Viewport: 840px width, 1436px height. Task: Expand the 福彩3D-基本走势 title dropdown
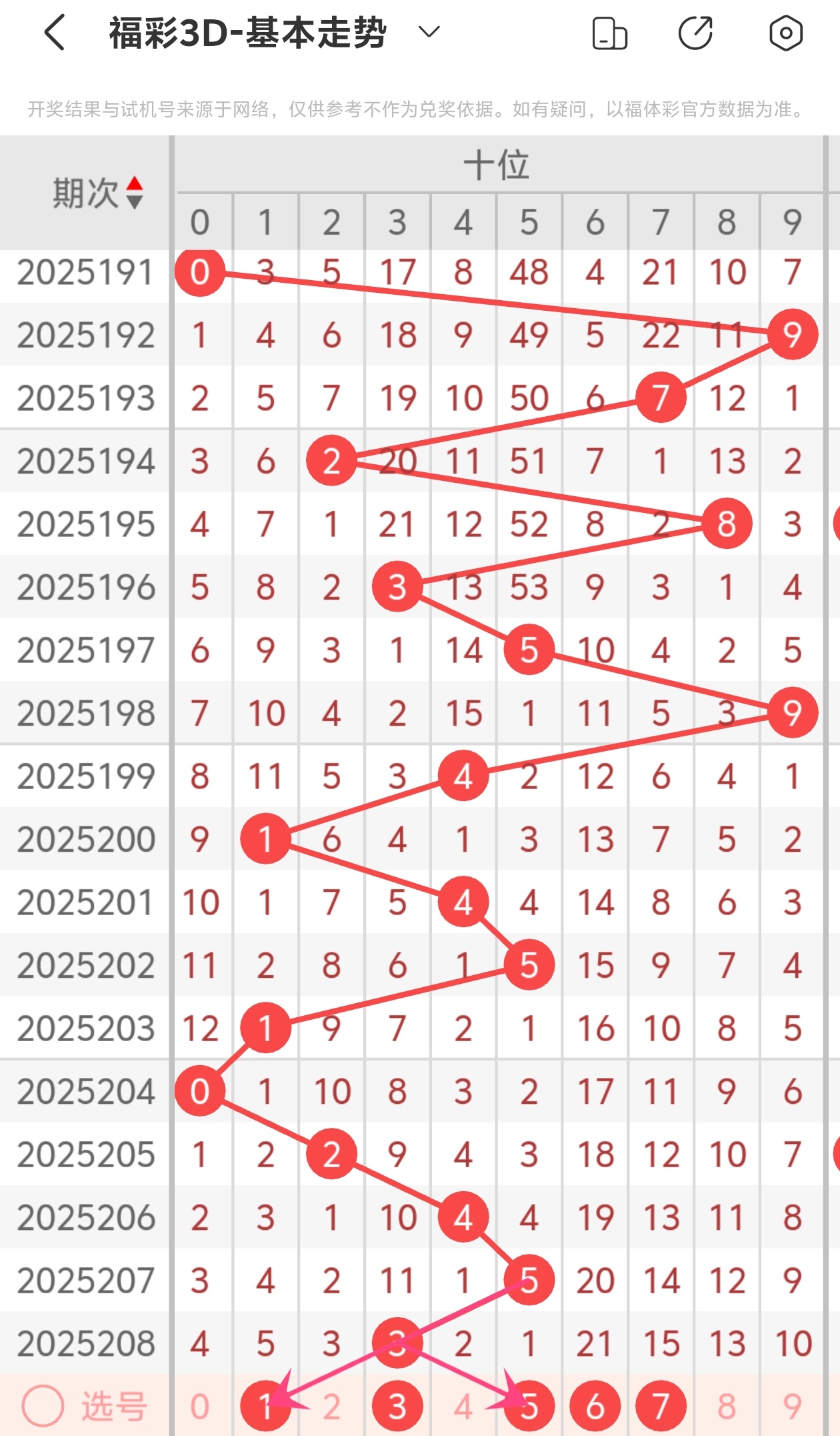429,31
